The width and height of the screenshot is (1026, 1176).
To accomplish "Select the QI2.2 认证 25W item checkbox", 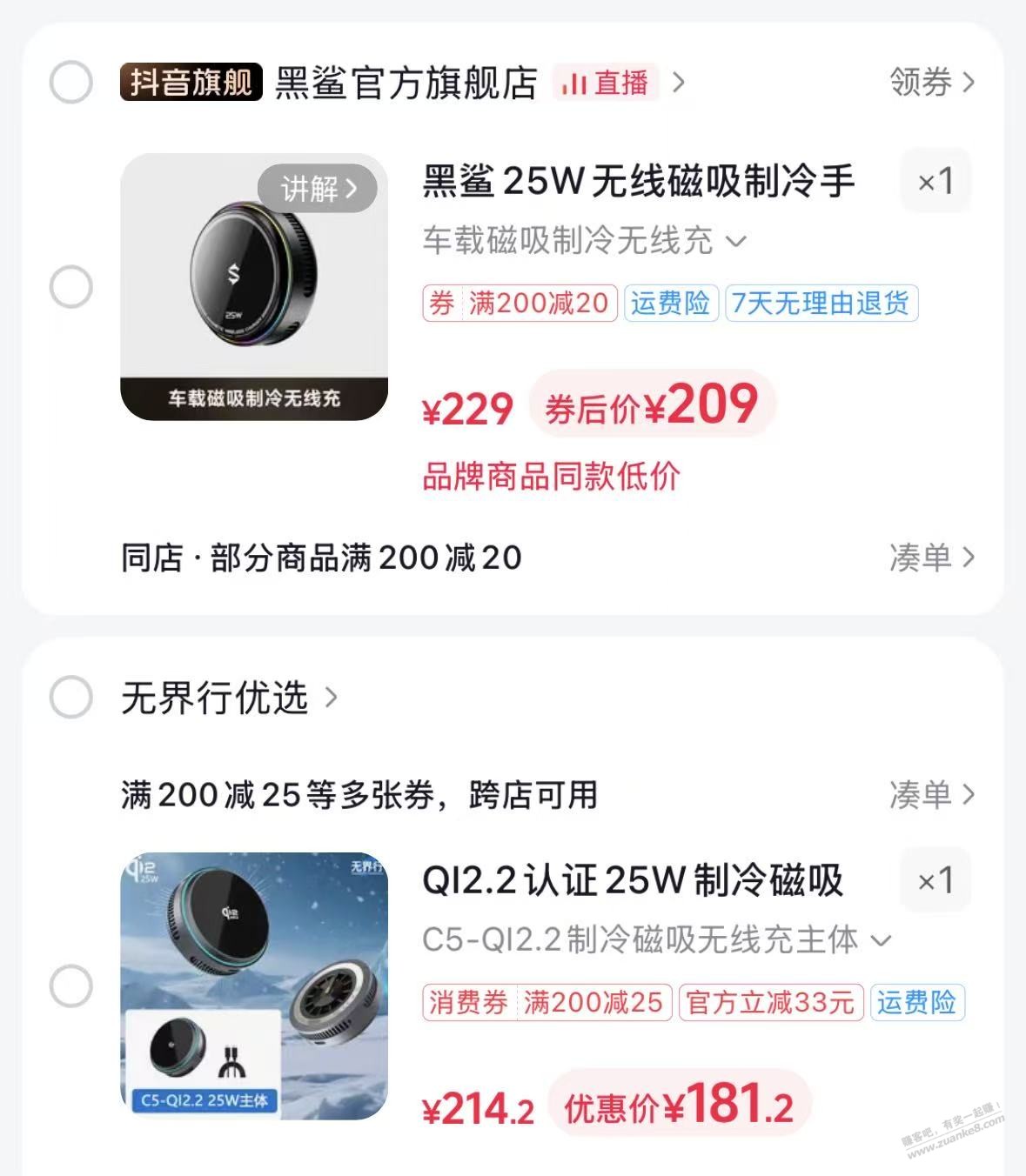I will pos(71,986).
